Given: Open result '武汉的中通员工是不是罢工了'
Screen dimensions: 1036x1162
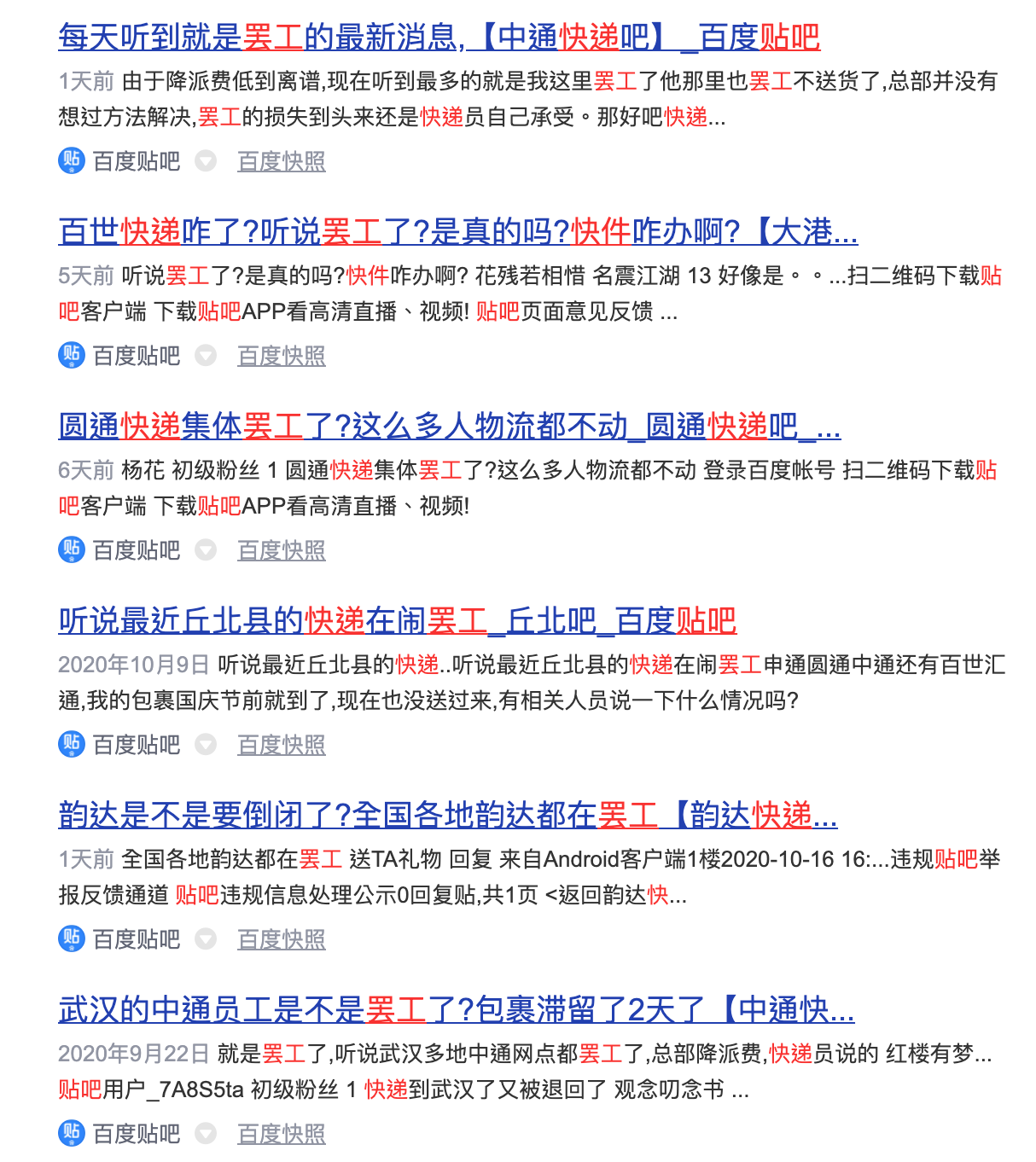Looking at the screenshot, I should (x=456, y=1010).
